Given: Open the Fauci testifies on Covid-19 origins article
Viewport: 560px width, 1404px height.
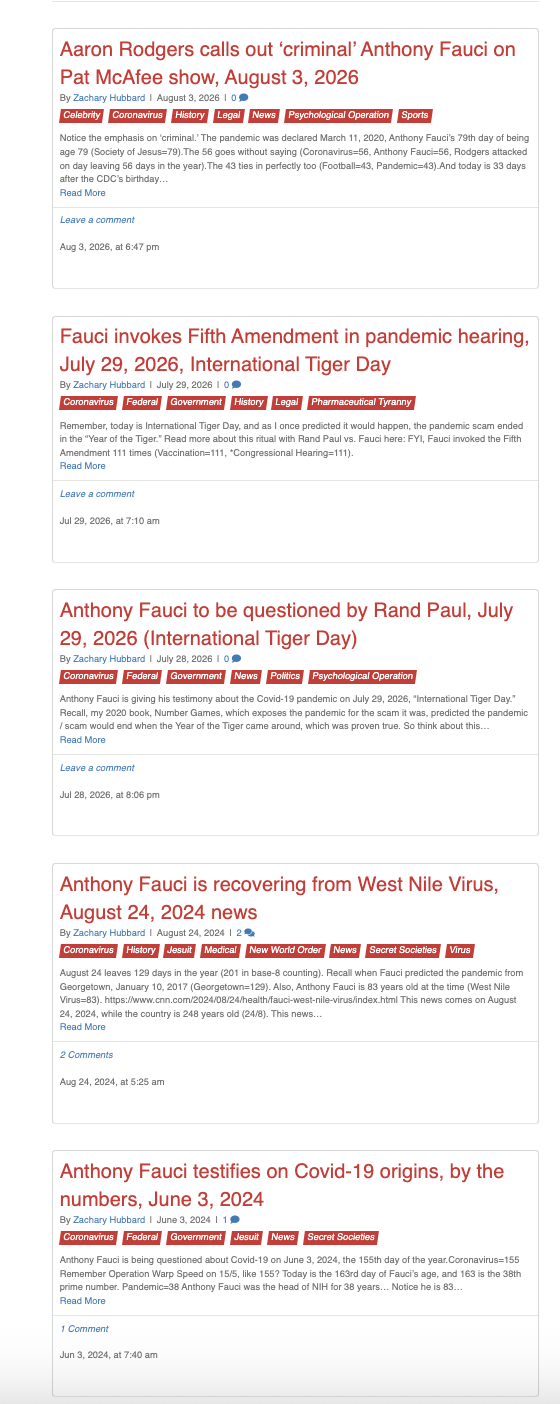Looking at the screenshot, I should click(x=282, y=1185).
